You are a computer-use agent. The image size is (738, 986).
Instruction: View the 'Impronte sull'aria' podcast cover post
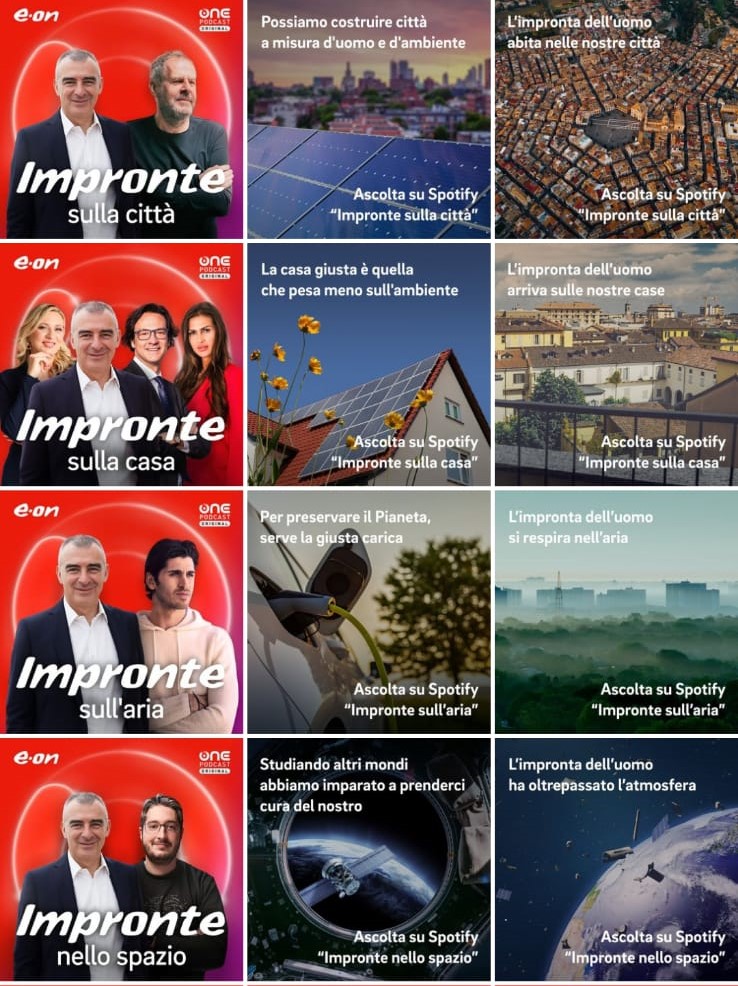pos(122,612)
